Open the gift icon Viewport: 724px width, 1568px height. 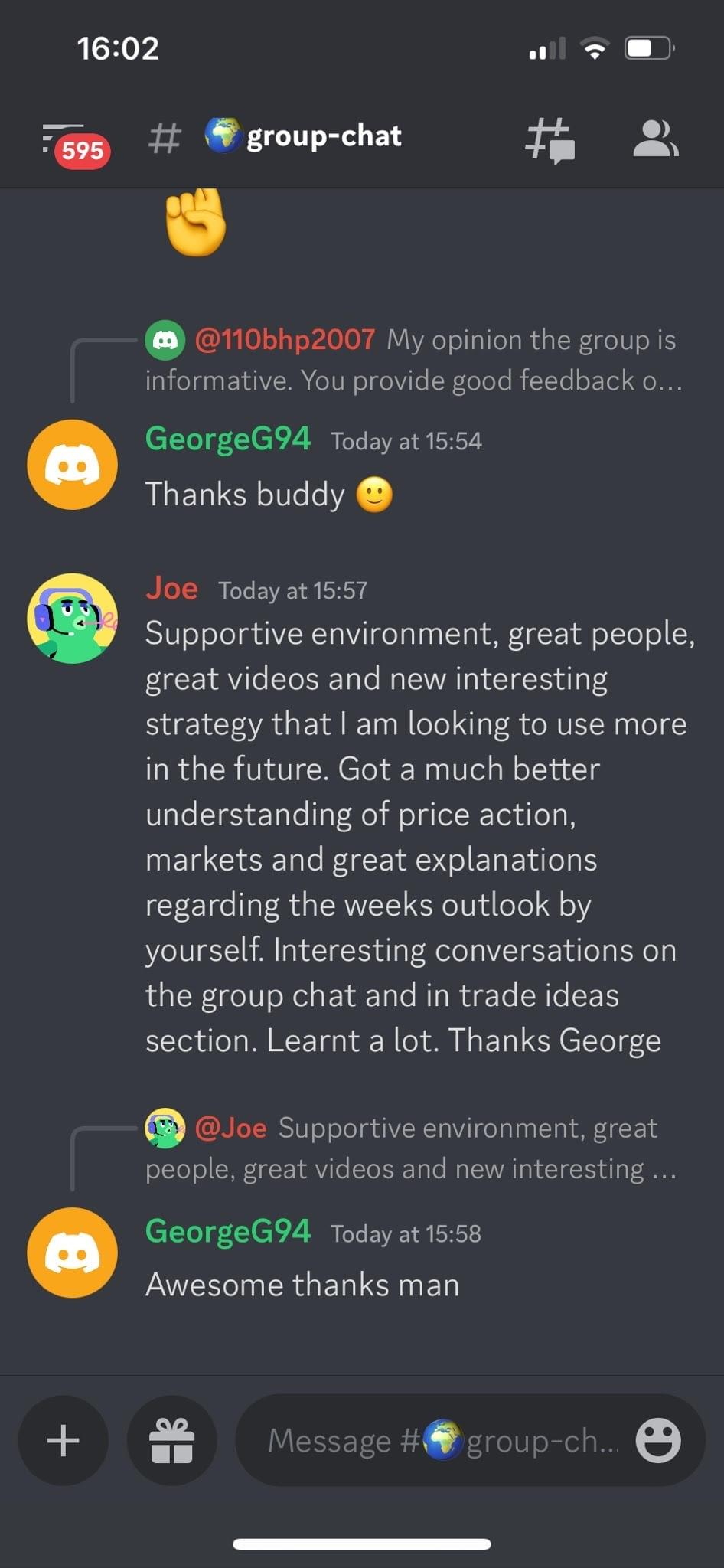[171, 1440]
